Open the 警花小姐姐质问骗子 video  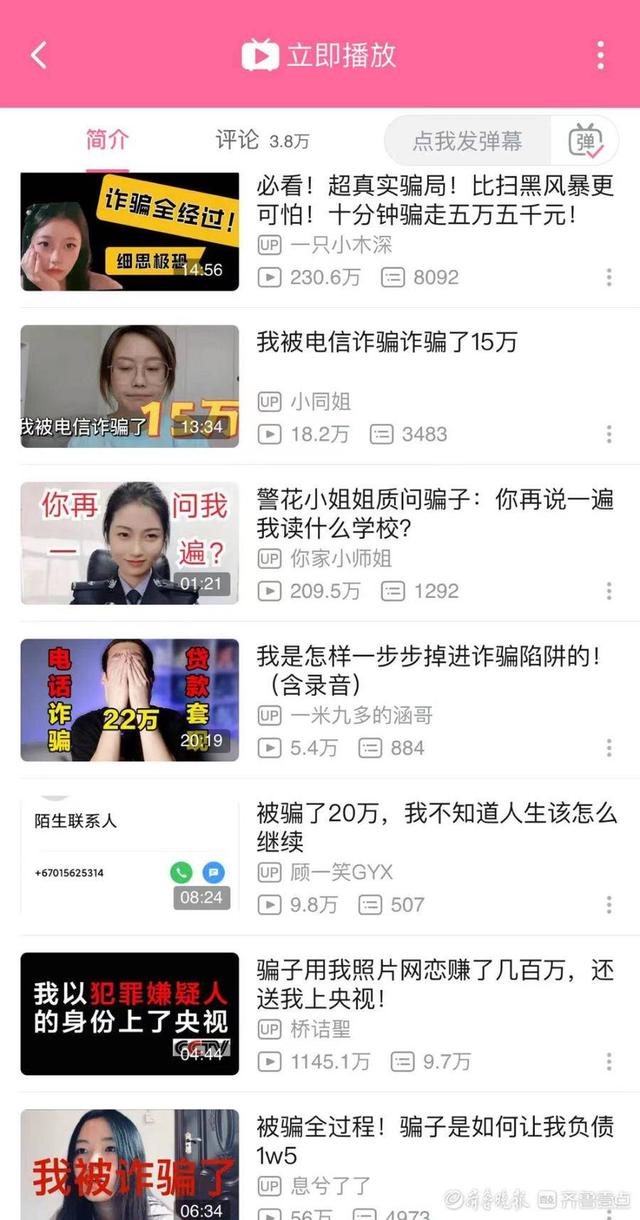tap(130, 543)
